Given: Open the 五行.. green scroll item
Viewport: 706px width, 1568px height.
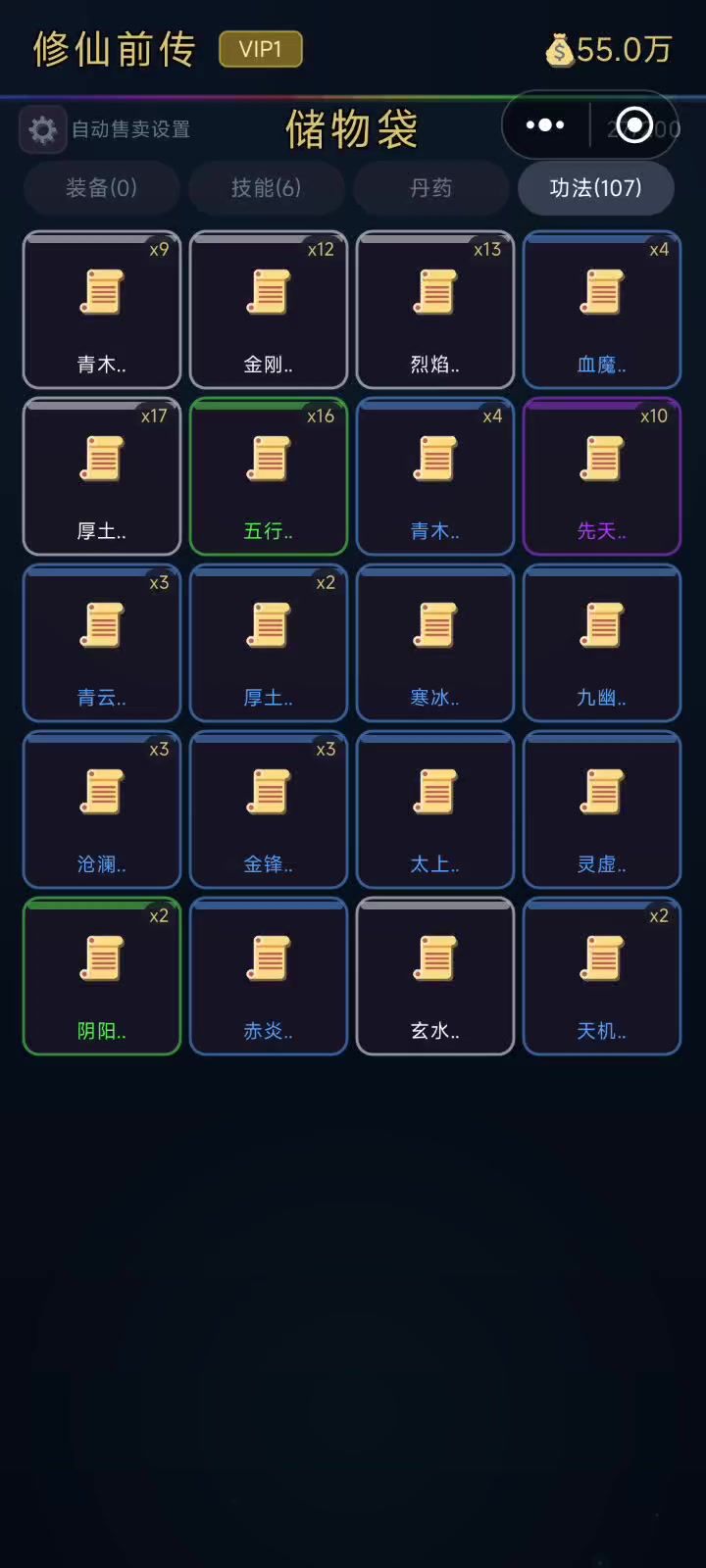Looking at the screenshot, I should click(x=269, y=476).
